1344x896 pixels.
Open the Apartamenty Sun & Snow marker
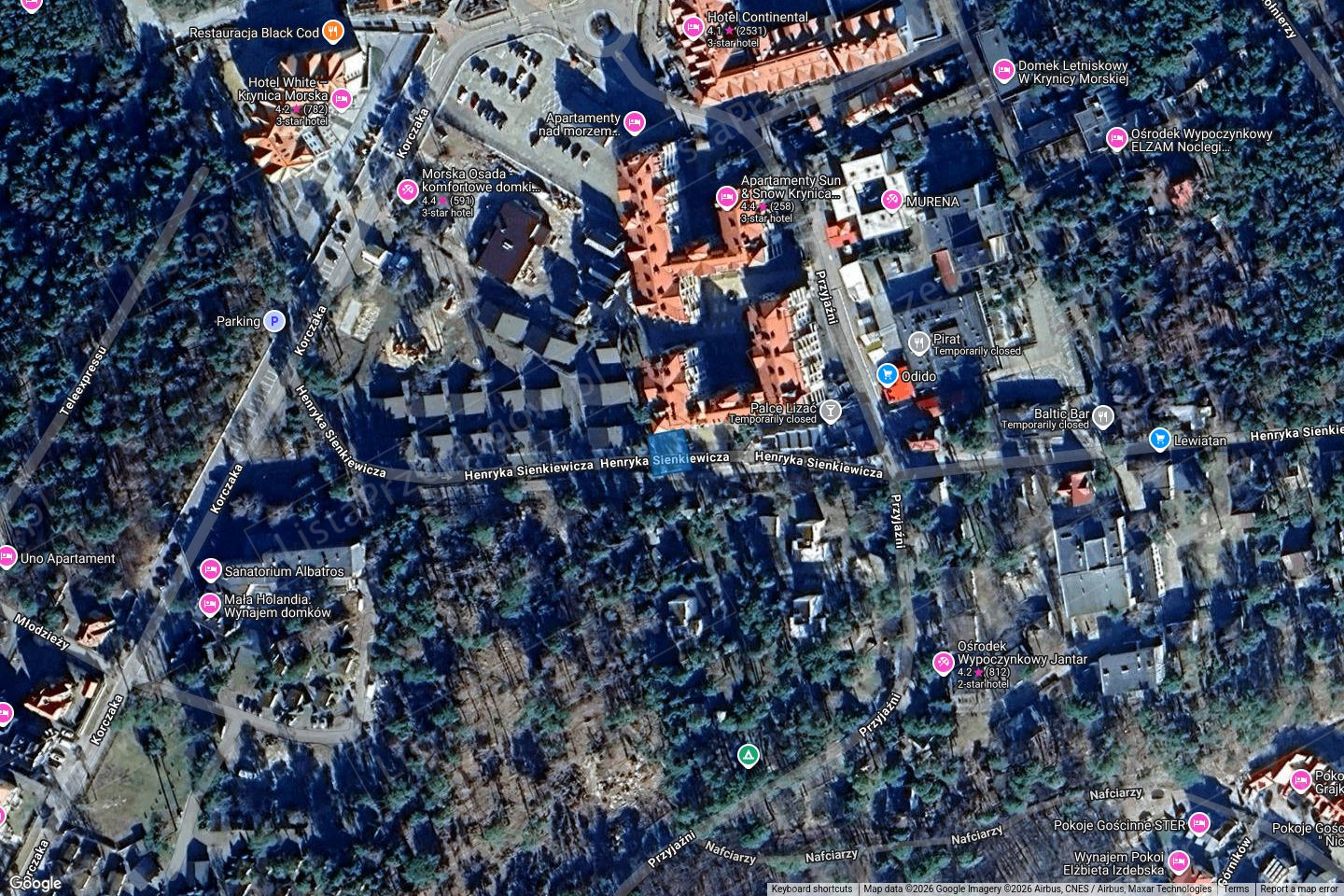[x=726, y=196]
